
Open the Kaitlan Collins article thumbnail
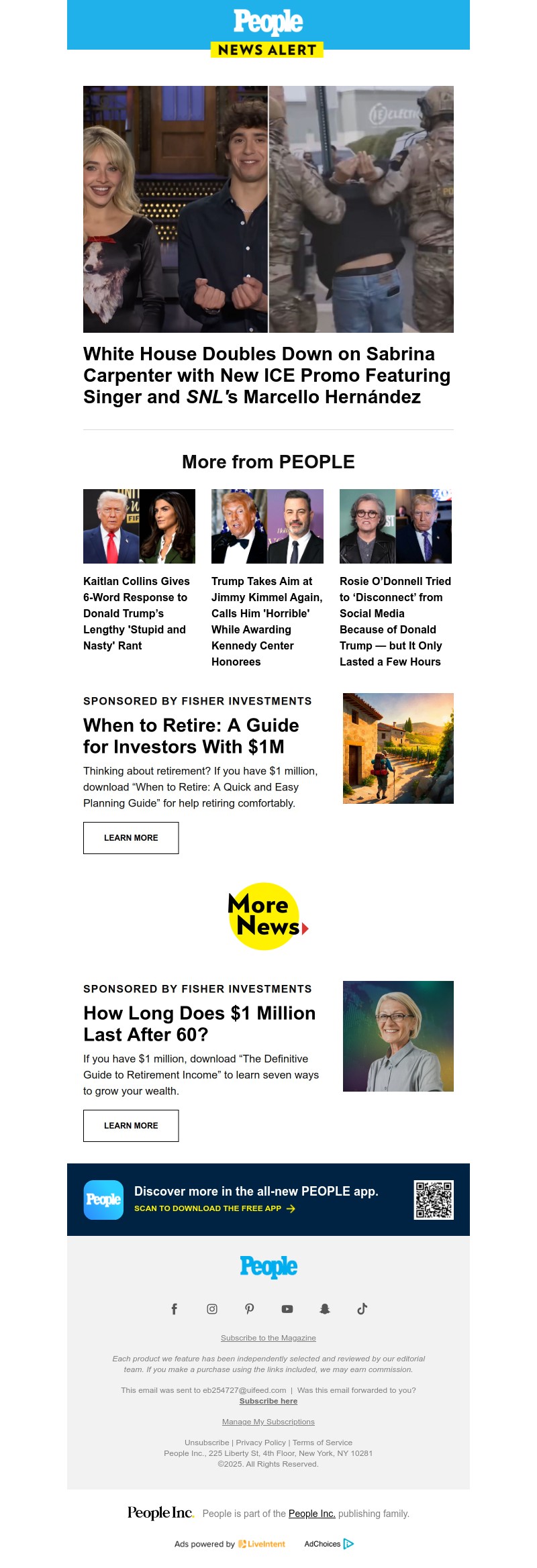click(138, 525)
